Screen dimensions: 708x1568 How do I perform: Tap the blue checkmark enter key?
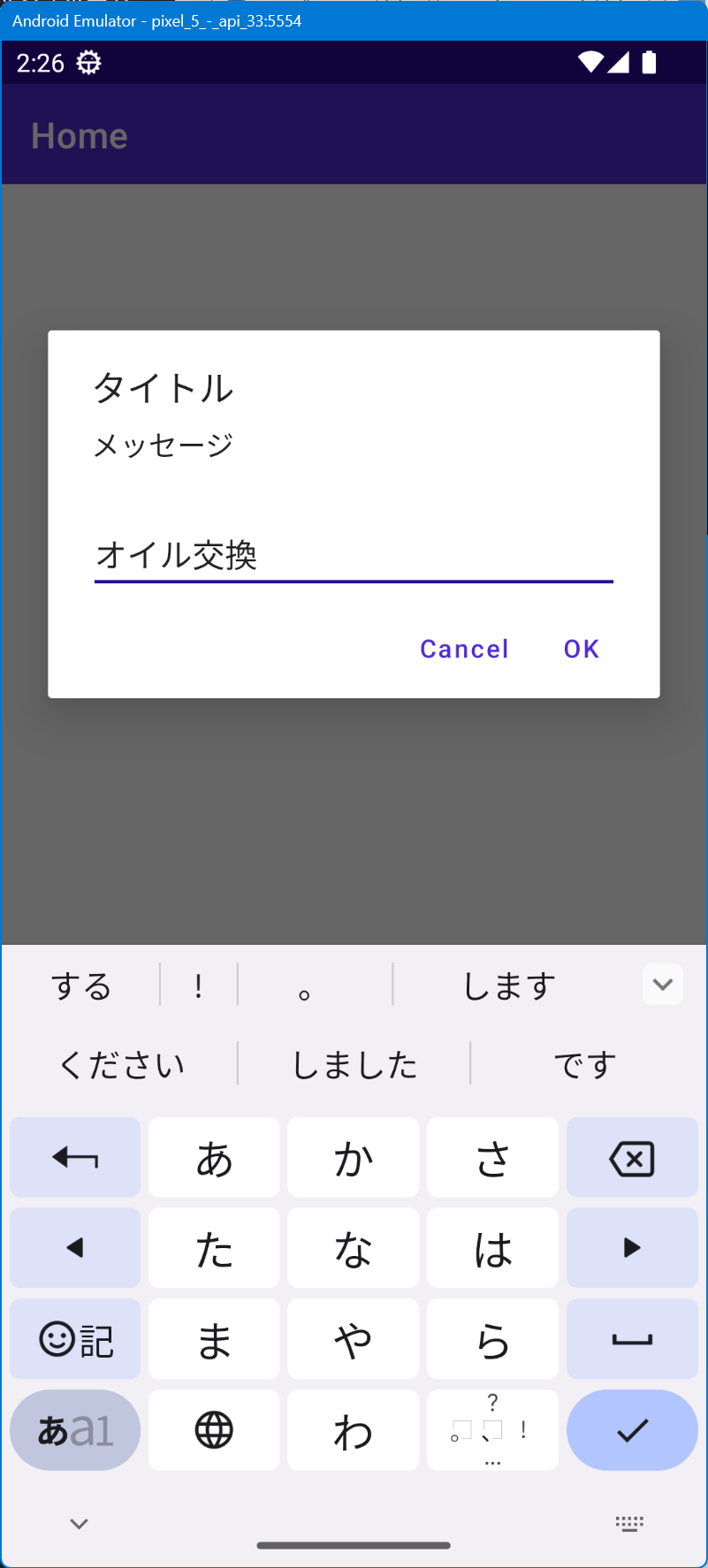632,1430
